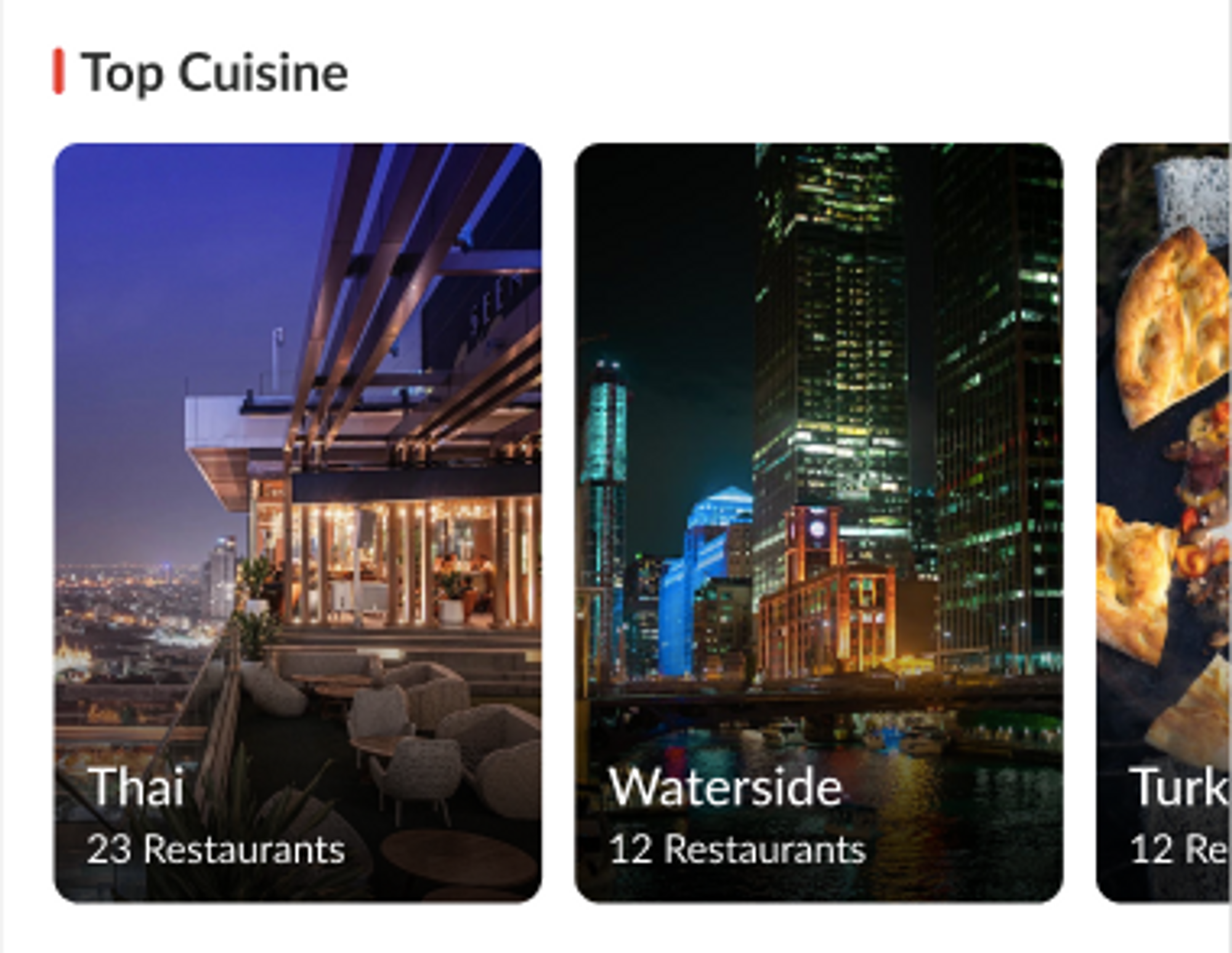View the partially visible Turkish cuisine card
1232x953 pixels.
[1164, 524]
